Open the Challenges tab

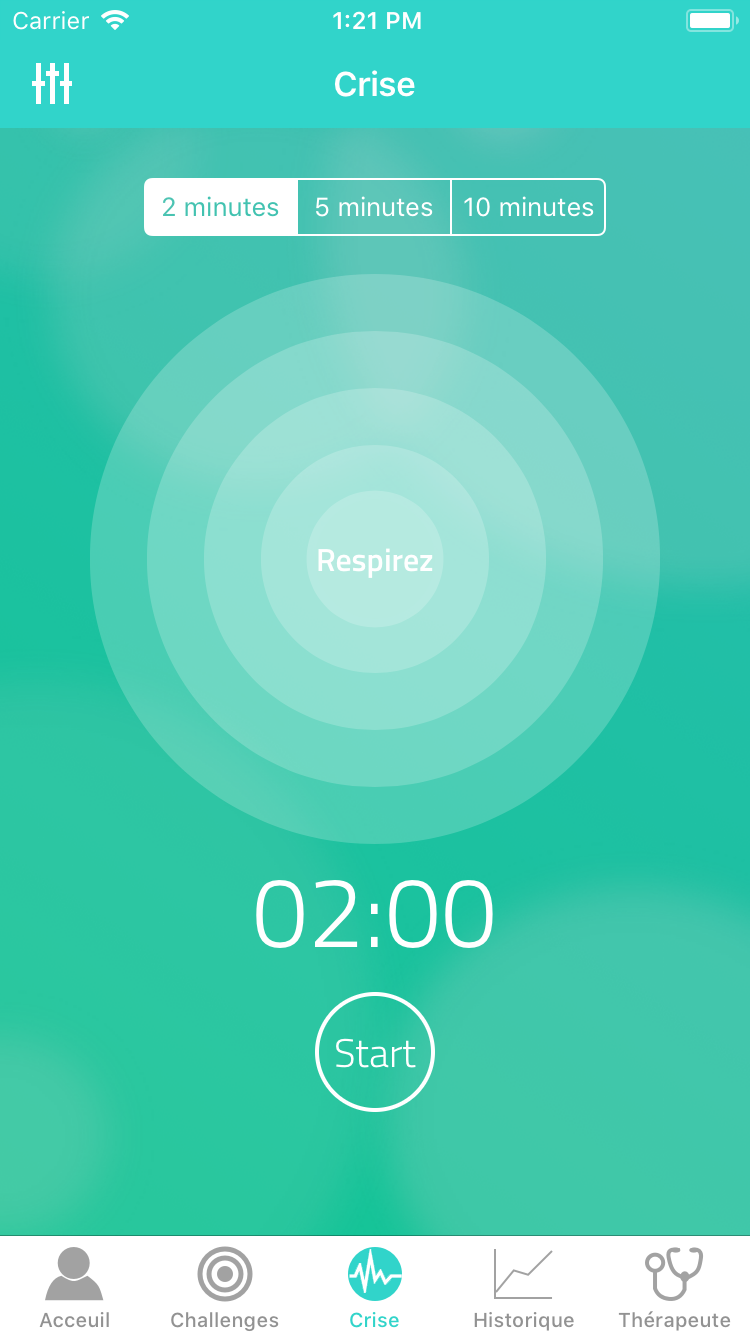coord(225,1289)
